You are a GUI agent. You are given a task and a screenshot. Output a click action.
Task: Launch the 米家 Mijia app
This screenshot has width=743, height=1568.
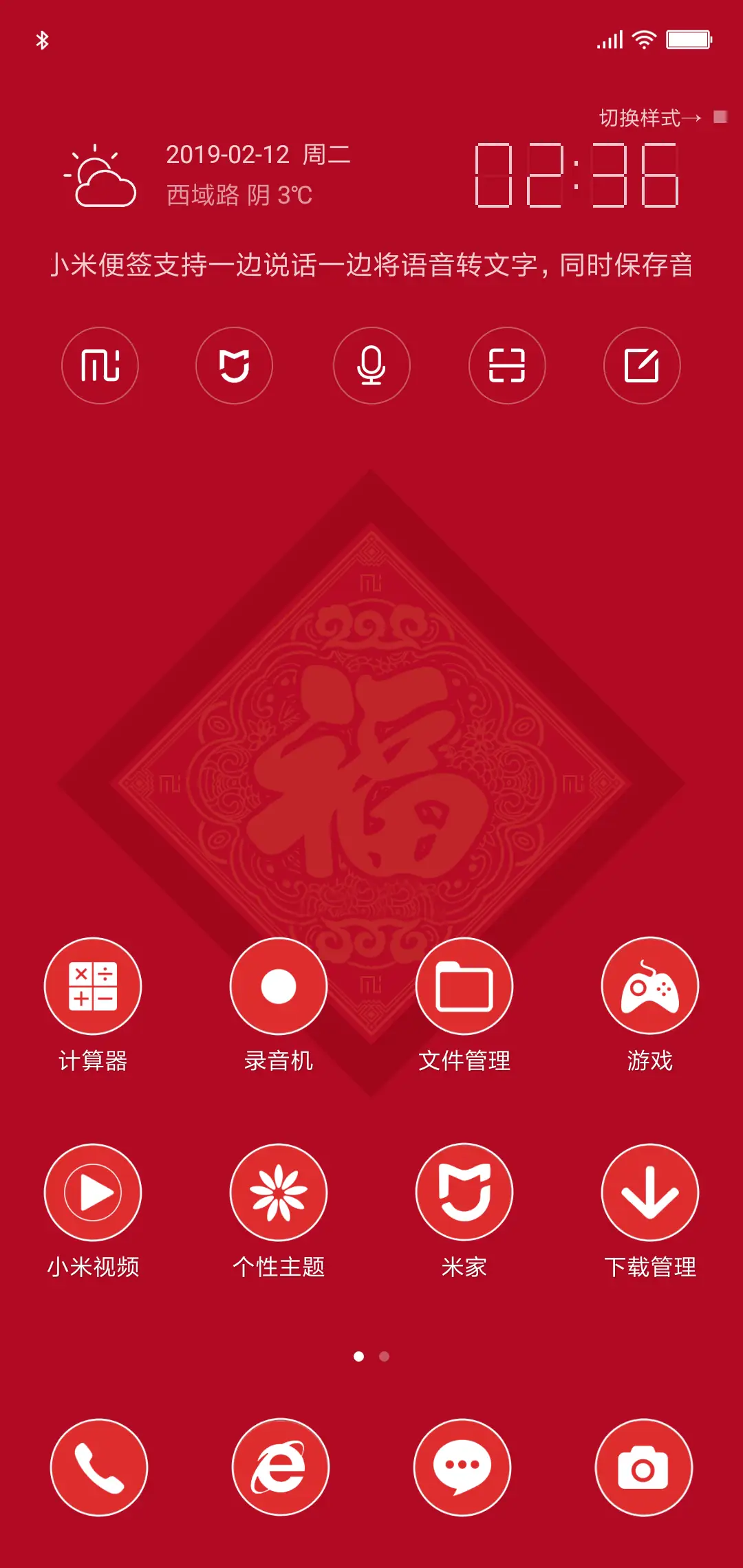point(464,1192)
